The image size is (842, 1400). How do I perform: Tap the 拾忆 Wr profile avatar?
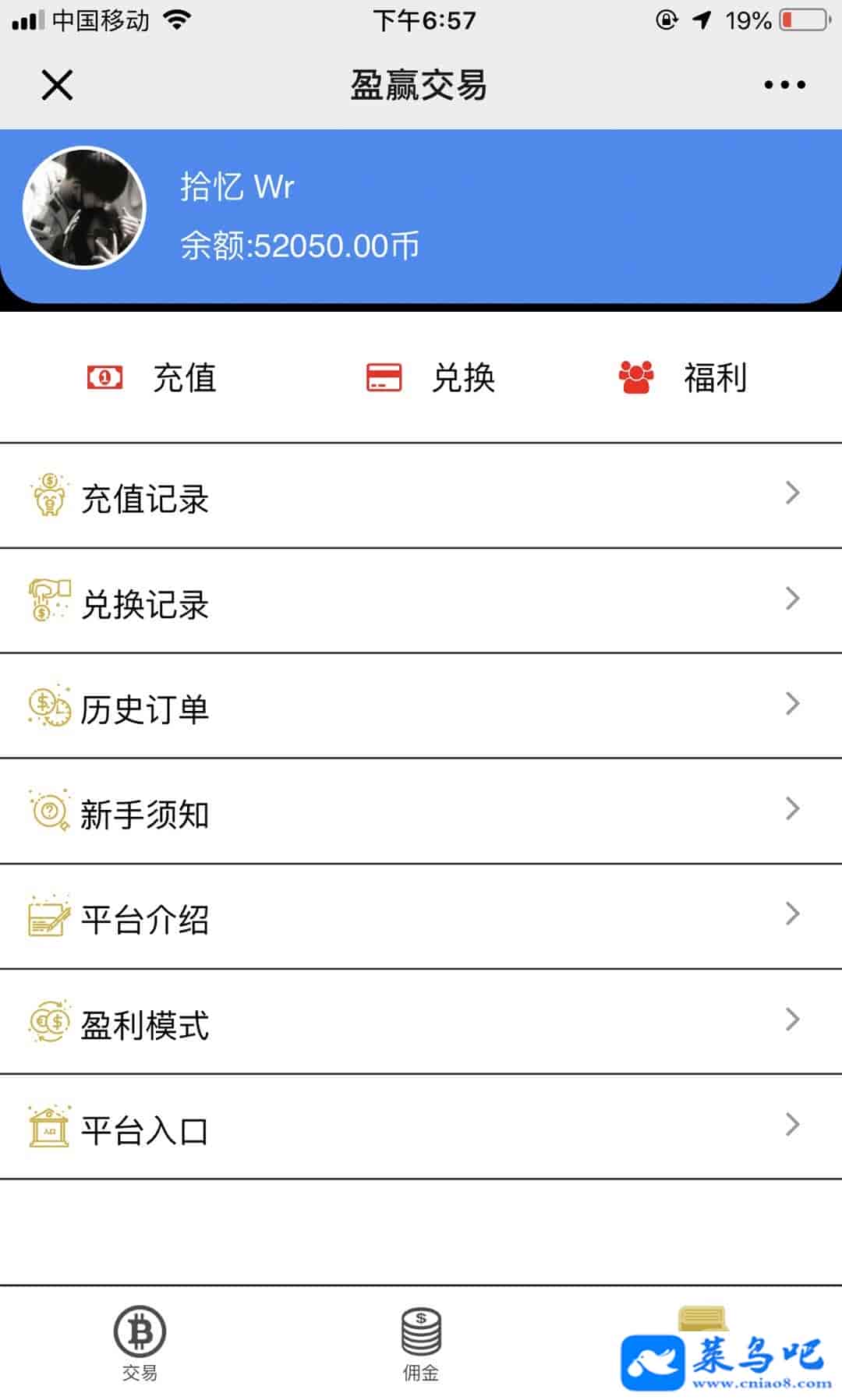coord(84,207)
